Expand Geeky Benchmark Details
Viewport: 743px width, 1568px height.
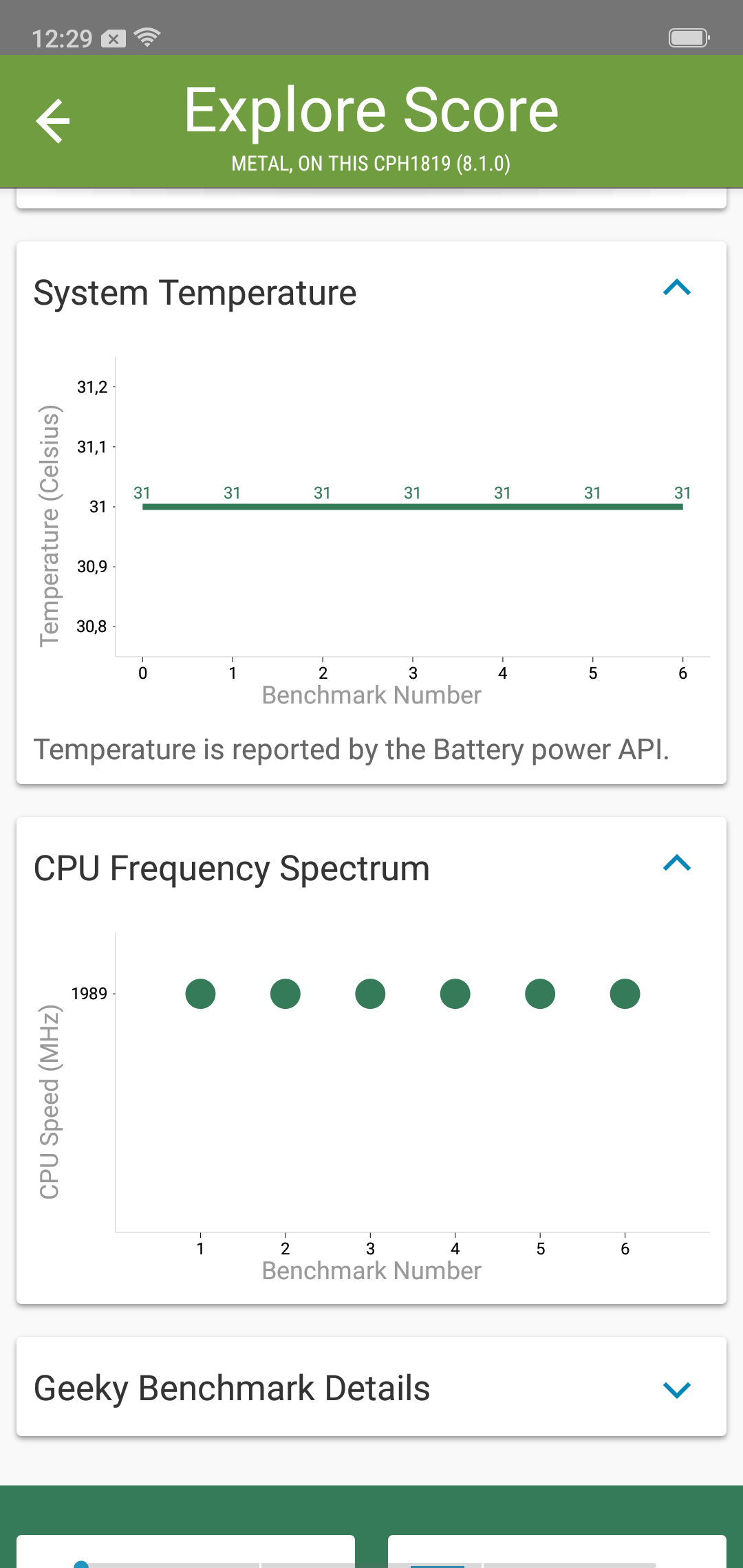pyautogui.click(x=676, y=1390)
